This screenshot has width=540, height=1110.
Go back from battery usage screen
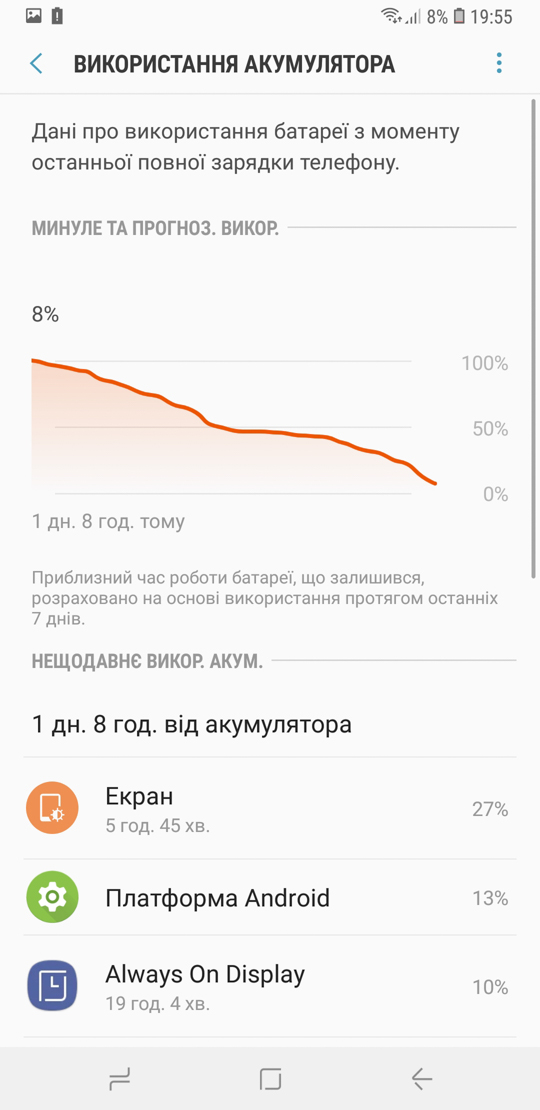[x=36, y=64]
